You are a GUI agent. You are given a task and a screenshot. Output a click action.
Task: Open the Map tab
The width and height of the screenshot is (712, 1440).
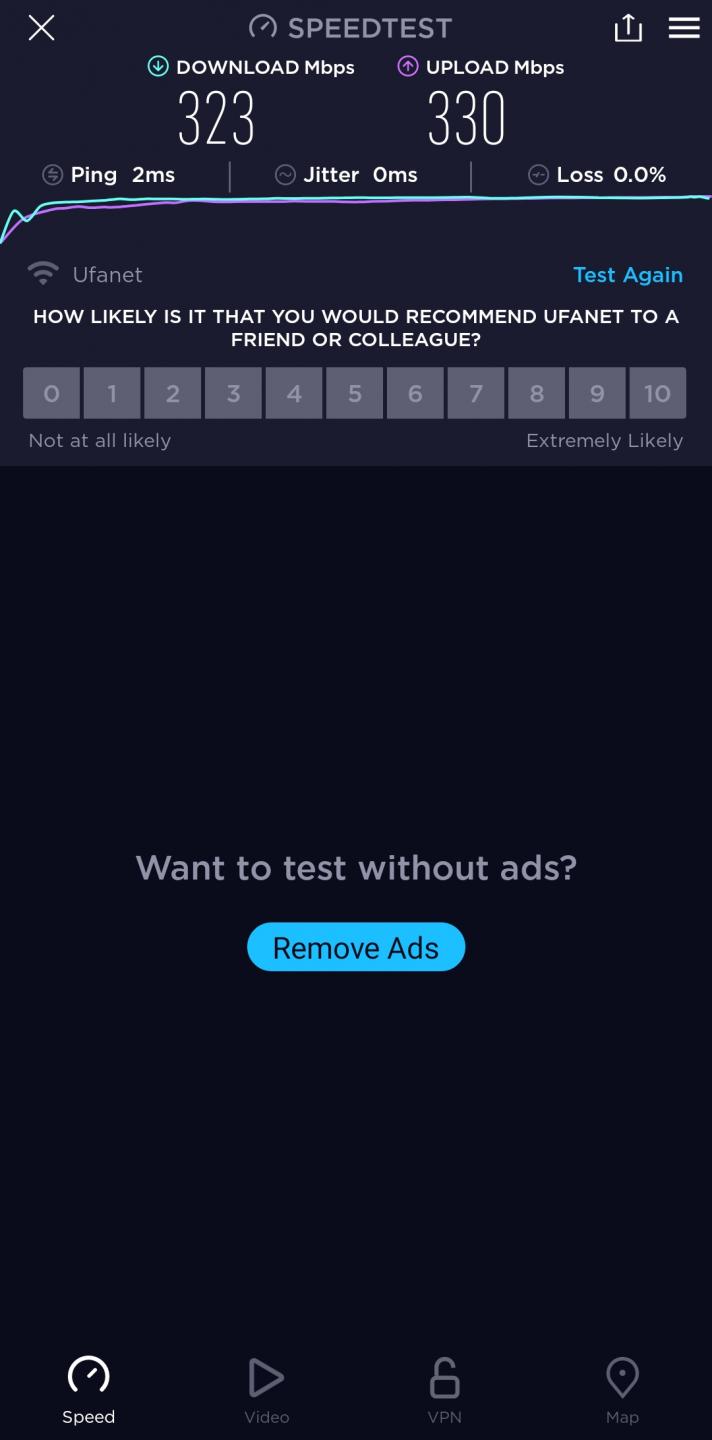click(622, 1391)
